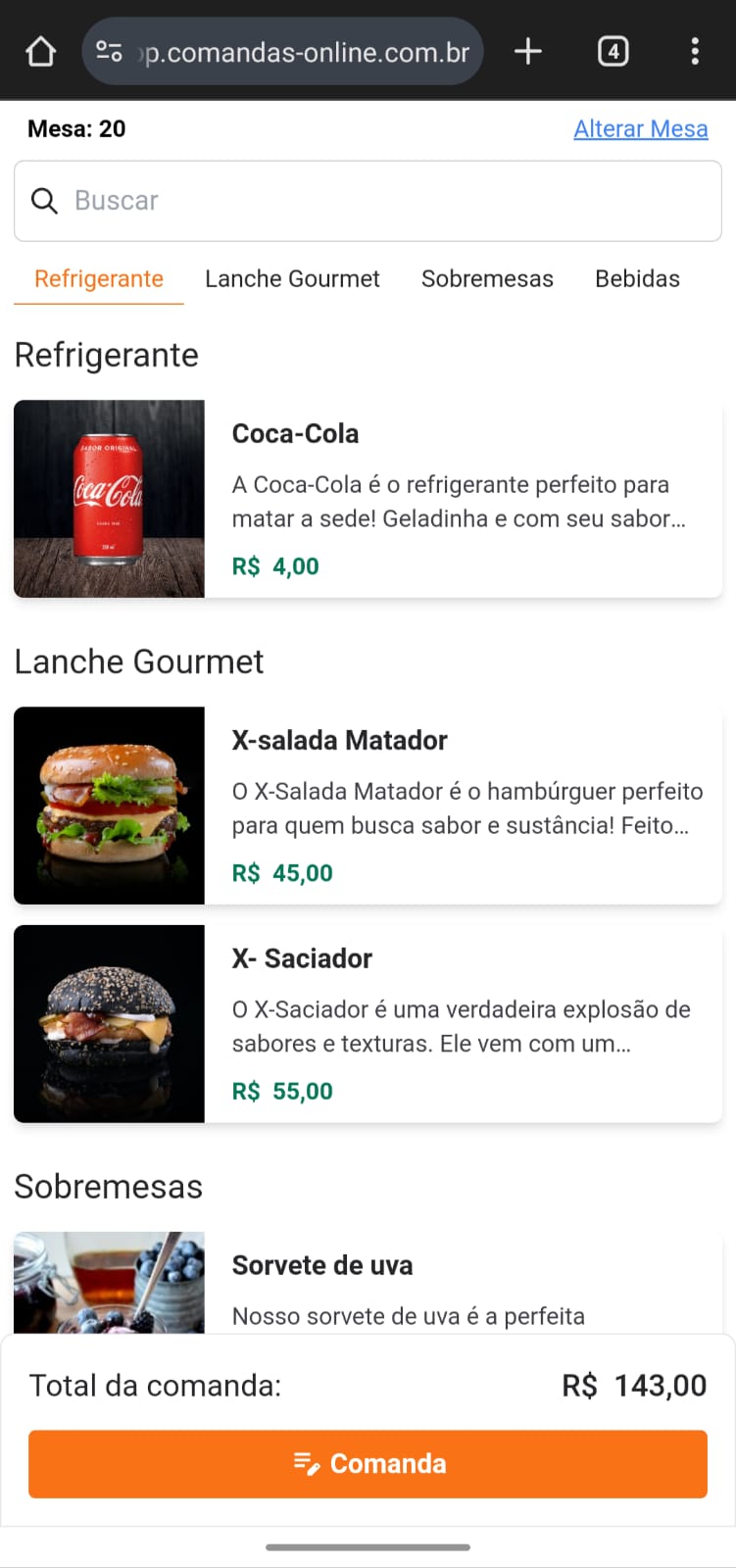
Task: Select the Refrigerante category tab
Action: [98, 278]
